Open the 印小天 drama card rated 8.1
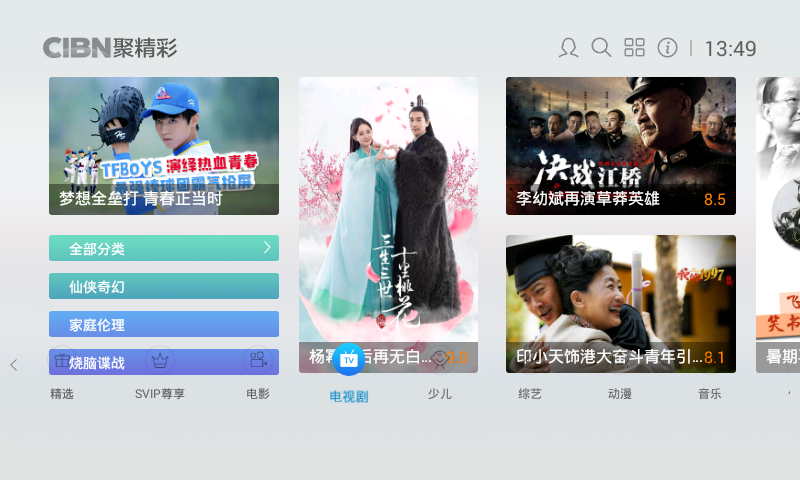800x480 pixels. coord(620,303)
